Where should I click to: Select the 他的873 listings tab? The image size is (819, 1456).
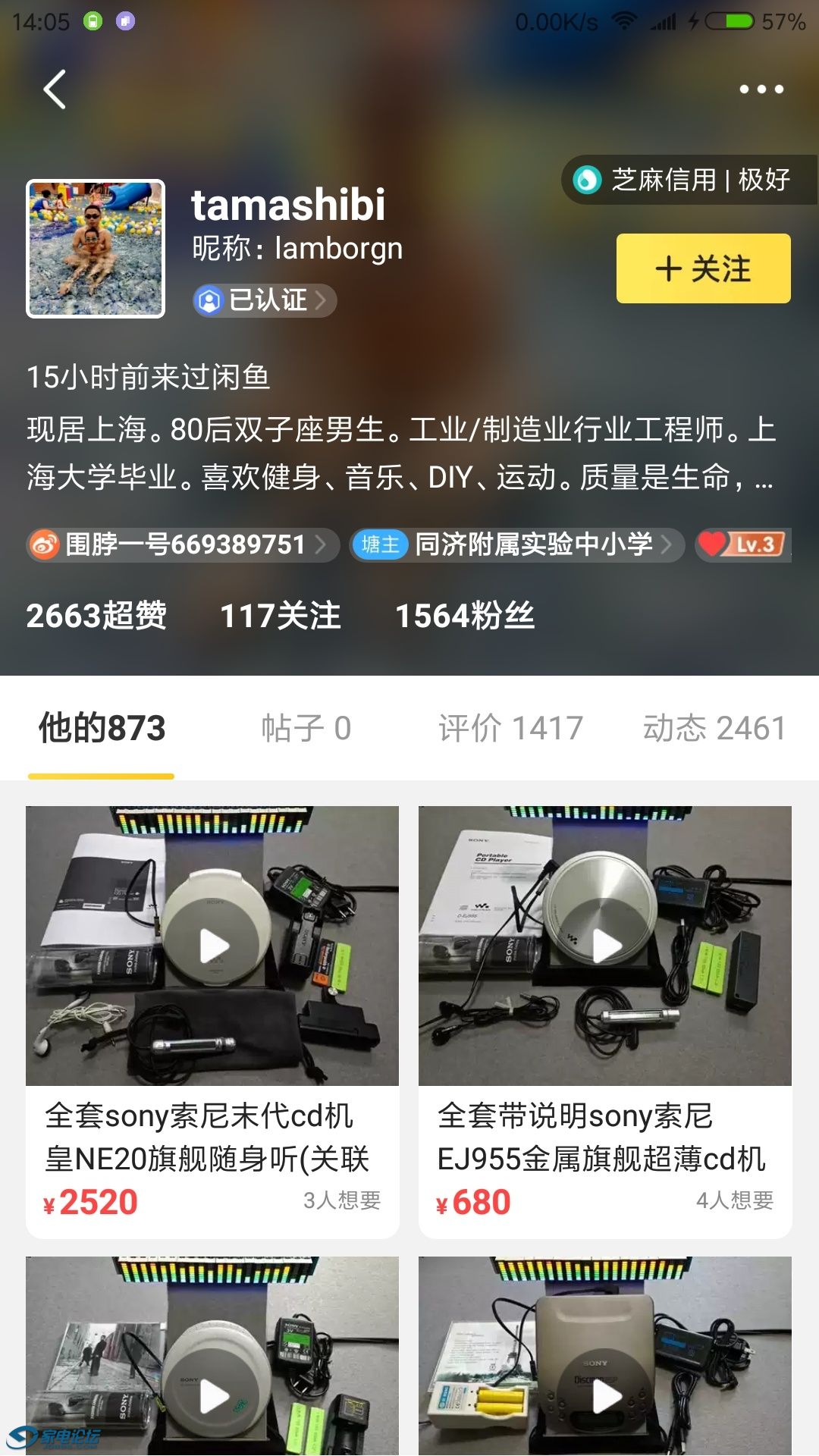point(102,728)
